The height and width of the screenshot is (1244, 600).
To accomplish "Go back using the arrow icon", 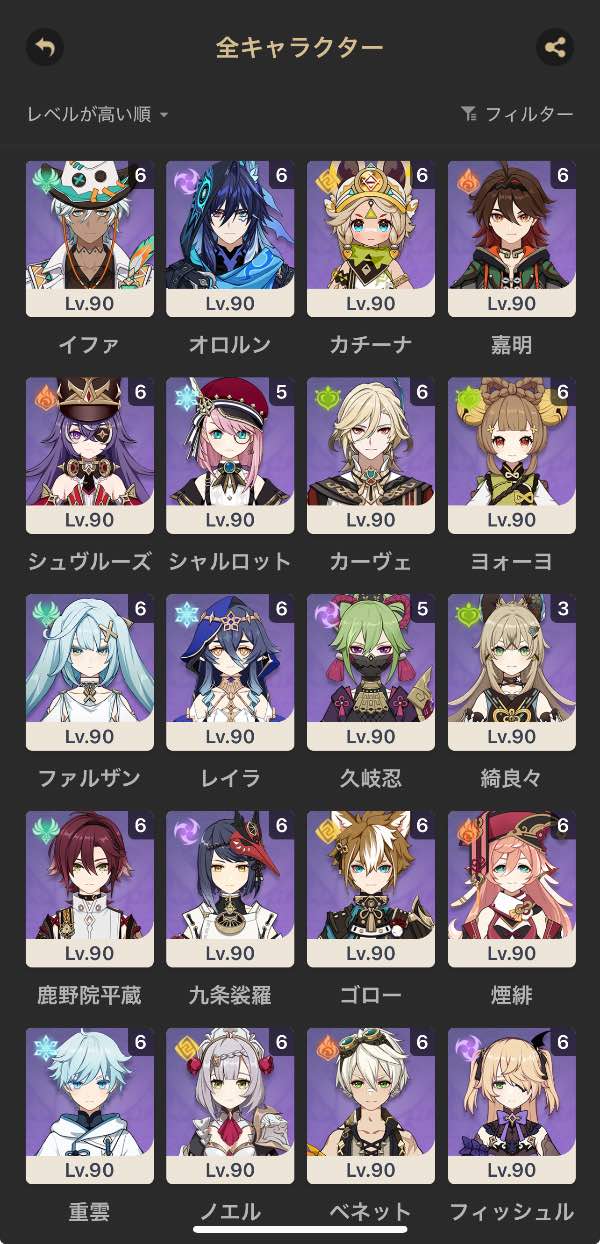I will point(44,47).
